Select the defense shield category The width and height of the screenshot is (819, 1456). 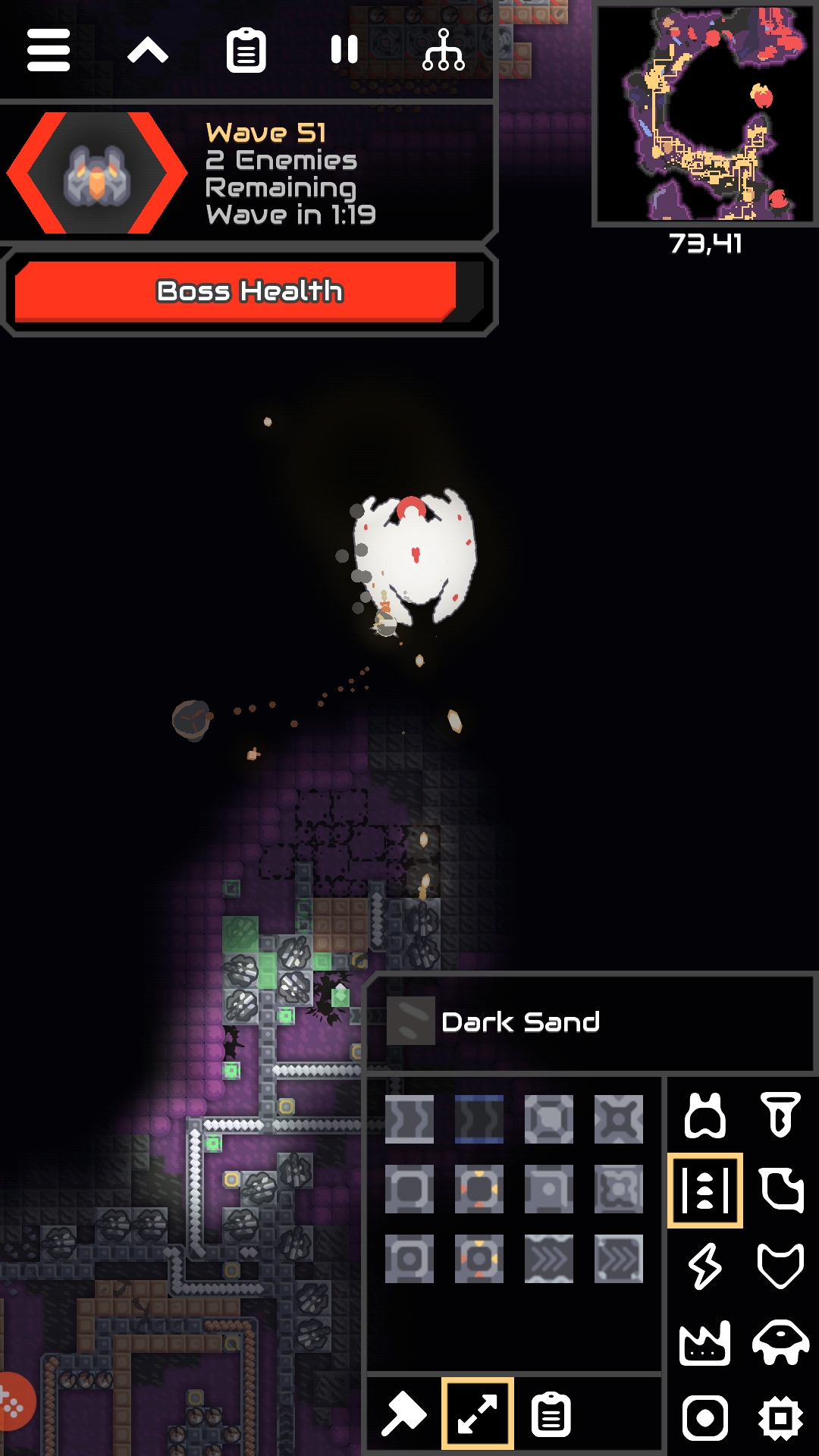(x=780, y=1266)
